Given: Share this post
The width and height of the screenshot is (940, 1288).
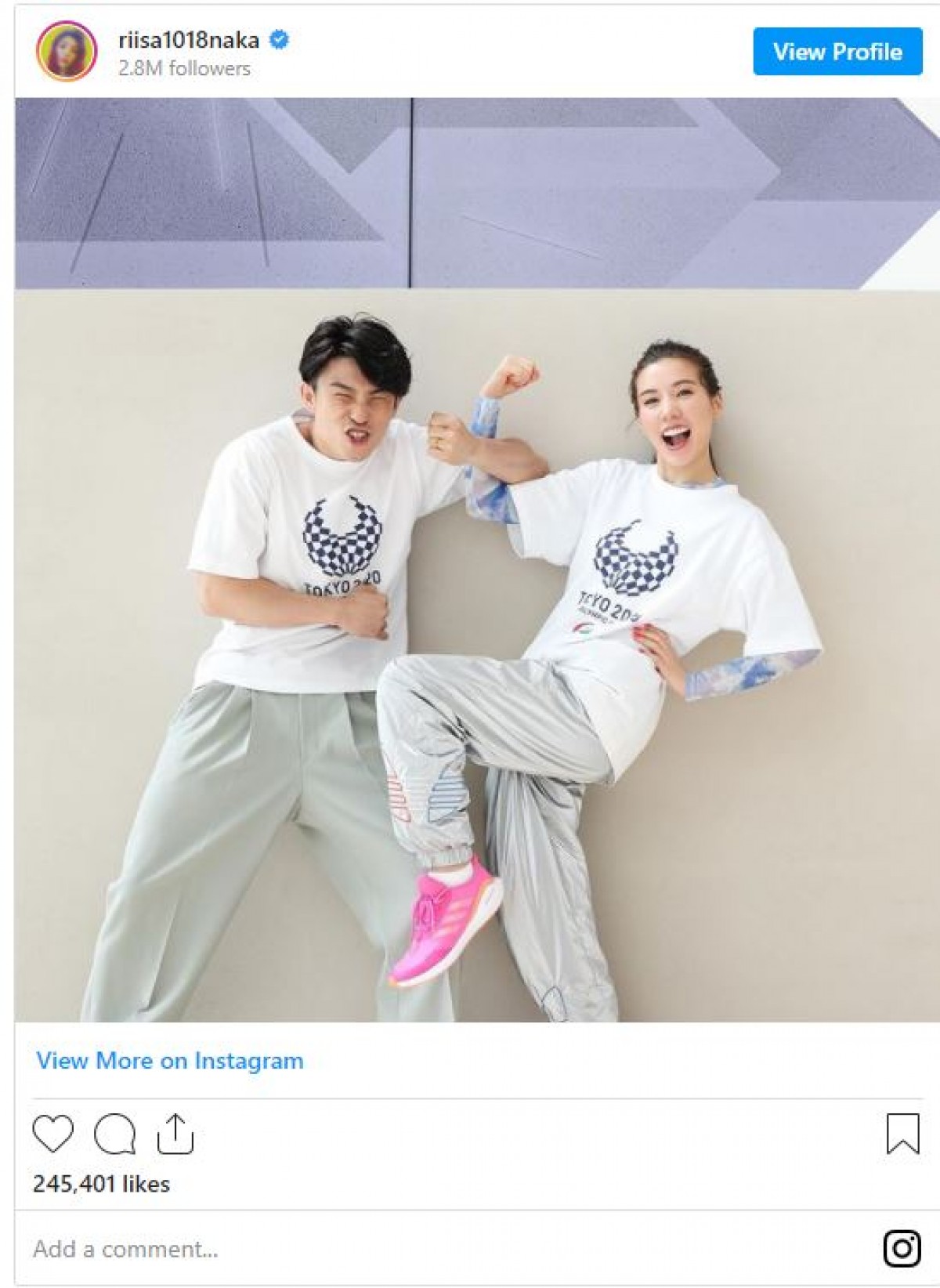Looking at the screenshot, I should pyautogui.click(x=175, y=1133).
